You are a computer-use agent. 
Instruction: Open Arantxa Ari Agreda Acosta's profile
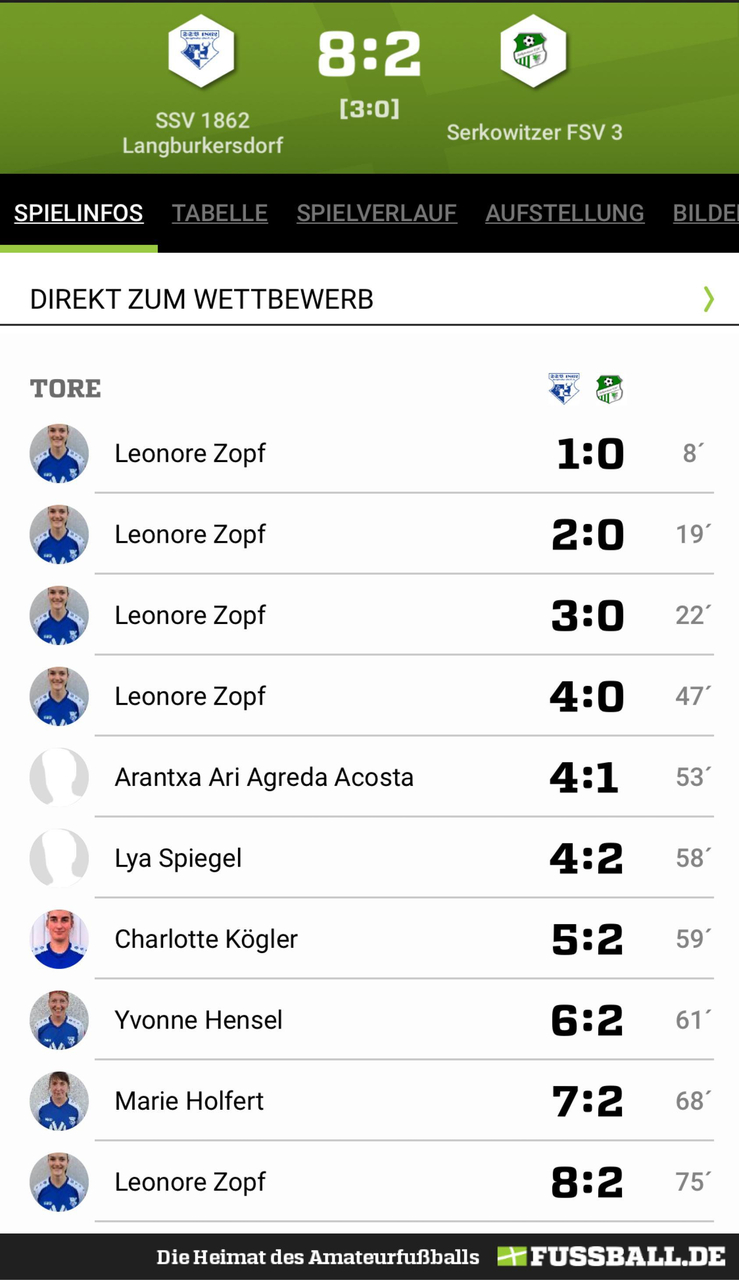[264, 777]
